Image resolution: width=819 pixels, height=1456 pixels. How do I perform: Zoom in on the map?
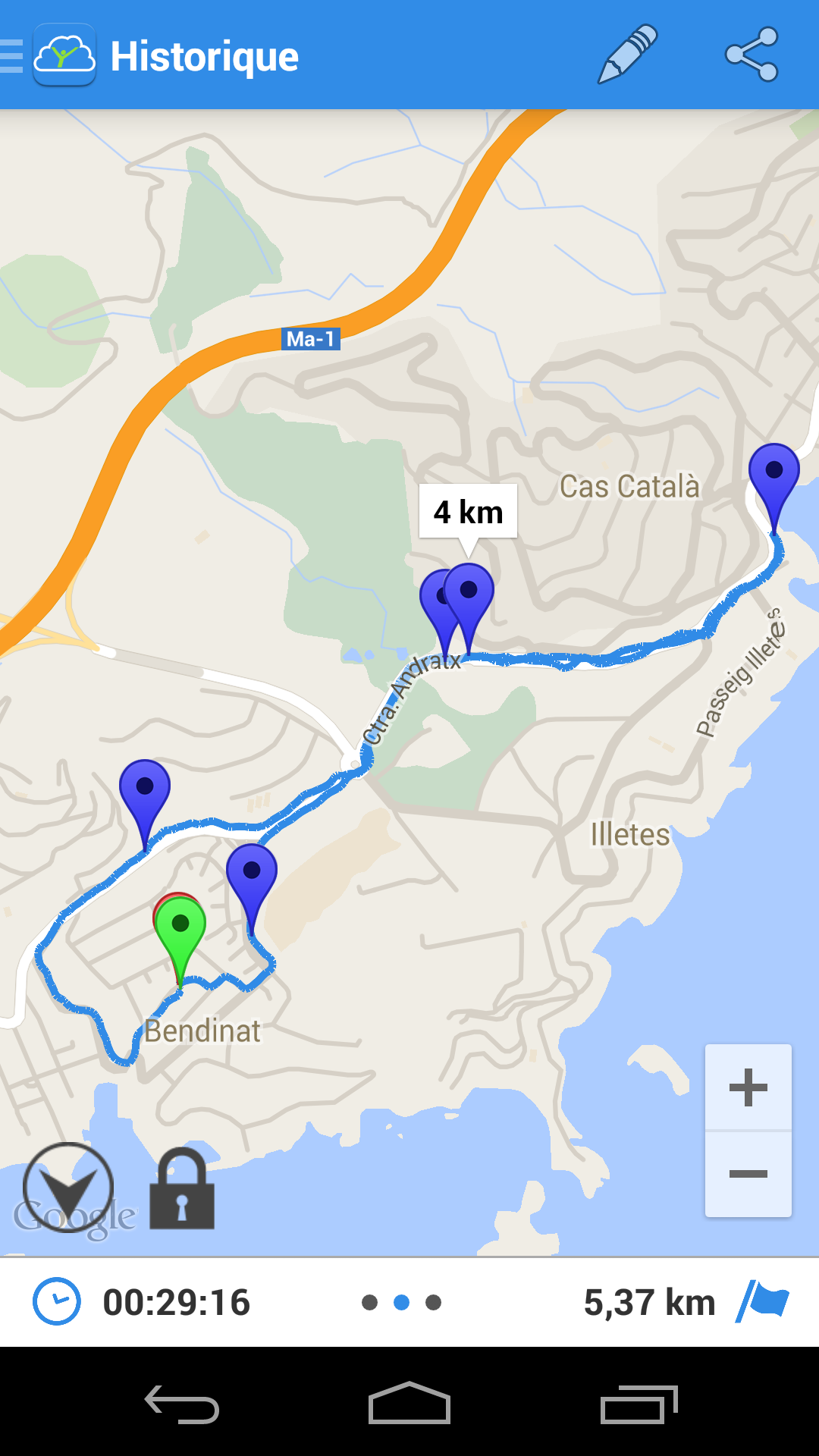(748, 1087)
